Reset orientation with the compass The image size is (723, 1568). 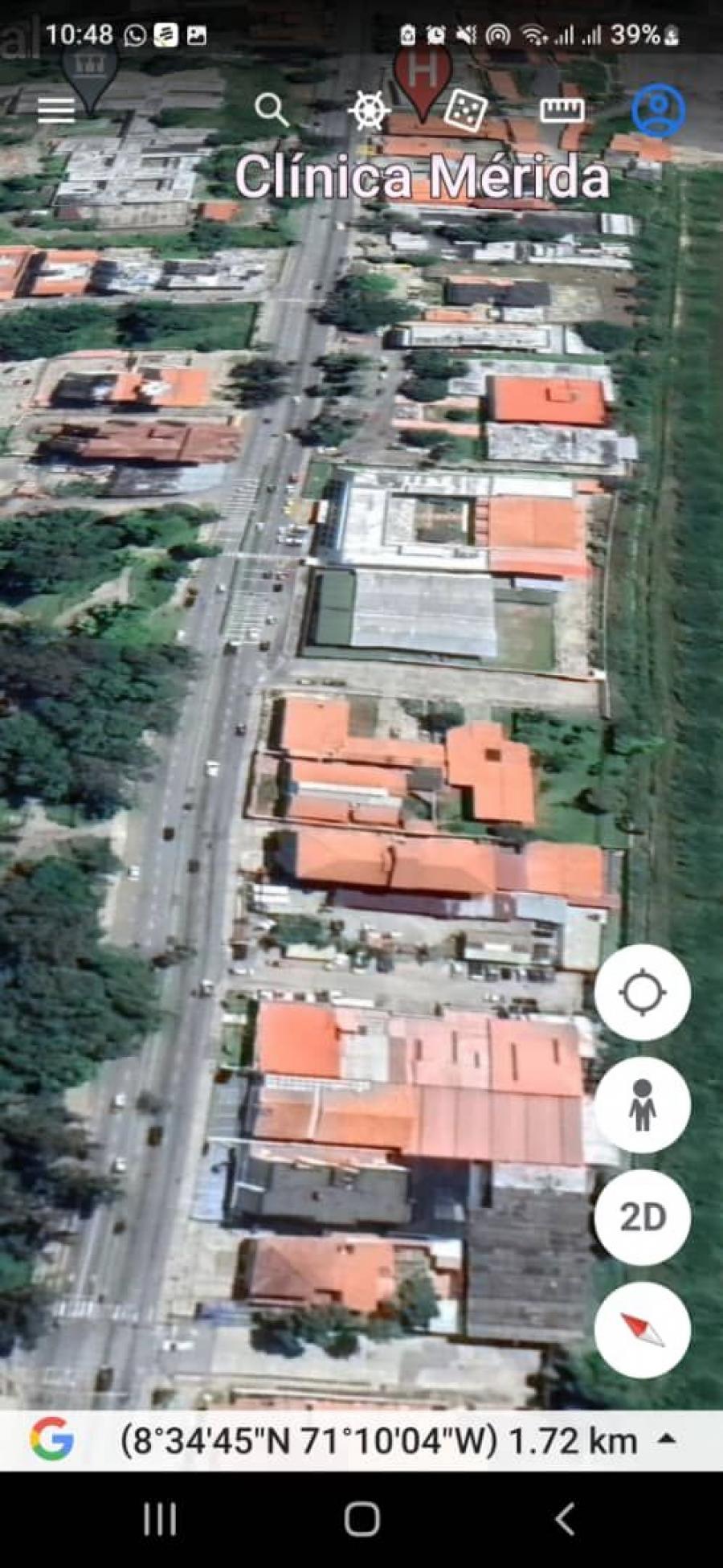(x=642, y=1330)
